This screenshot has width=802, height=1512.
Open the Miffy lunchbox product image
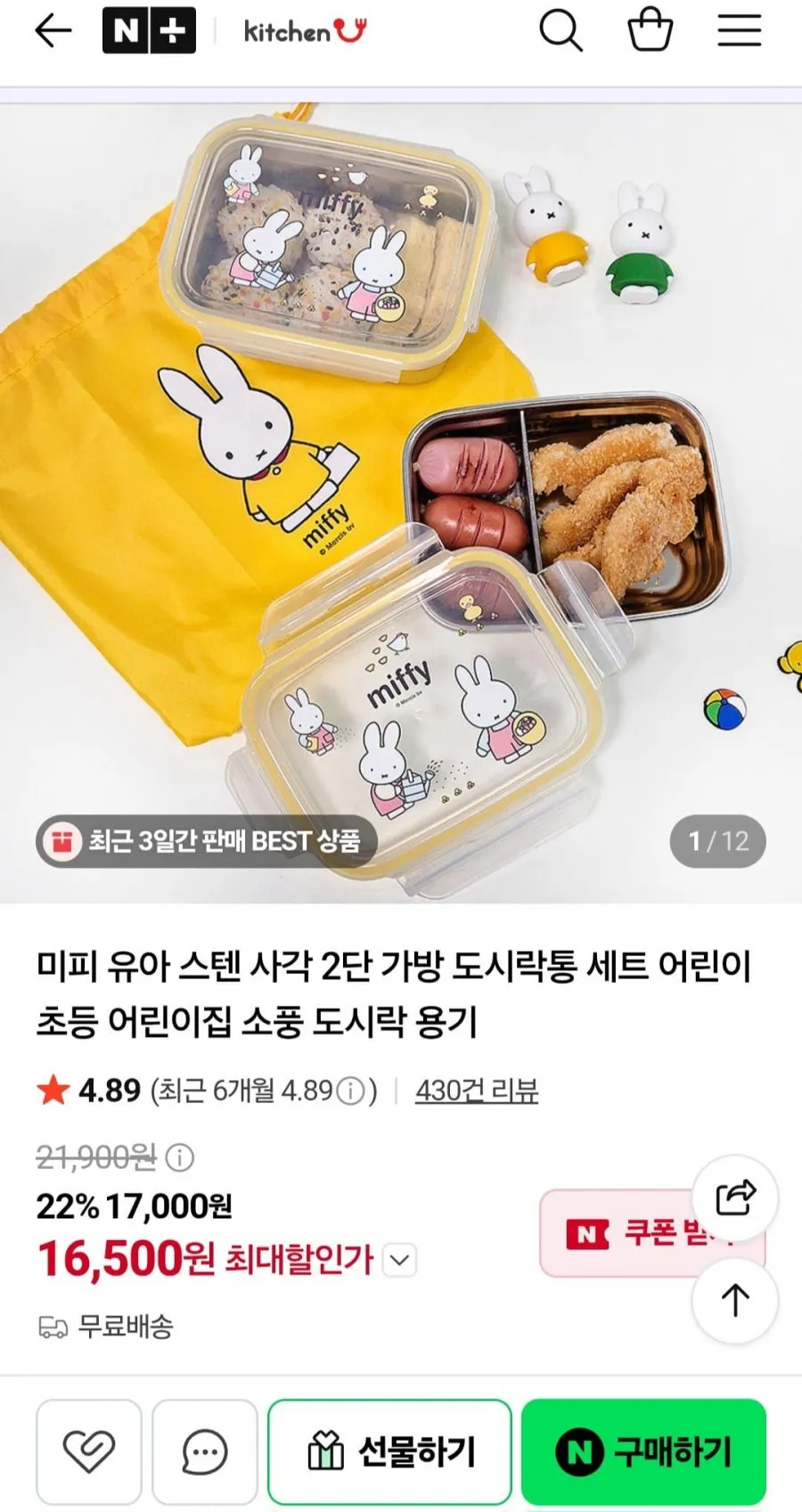[x=401, y=503]
